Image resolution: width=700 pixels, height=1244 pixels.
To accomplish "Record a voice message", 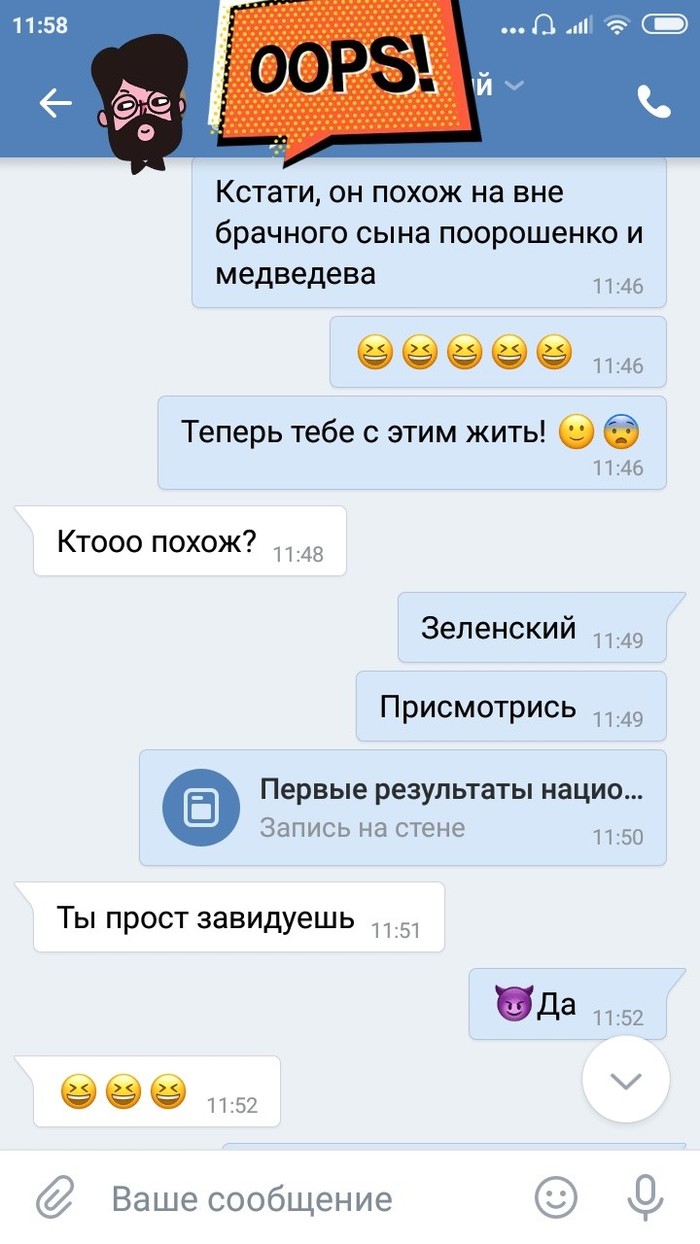I will (645, 1197).
